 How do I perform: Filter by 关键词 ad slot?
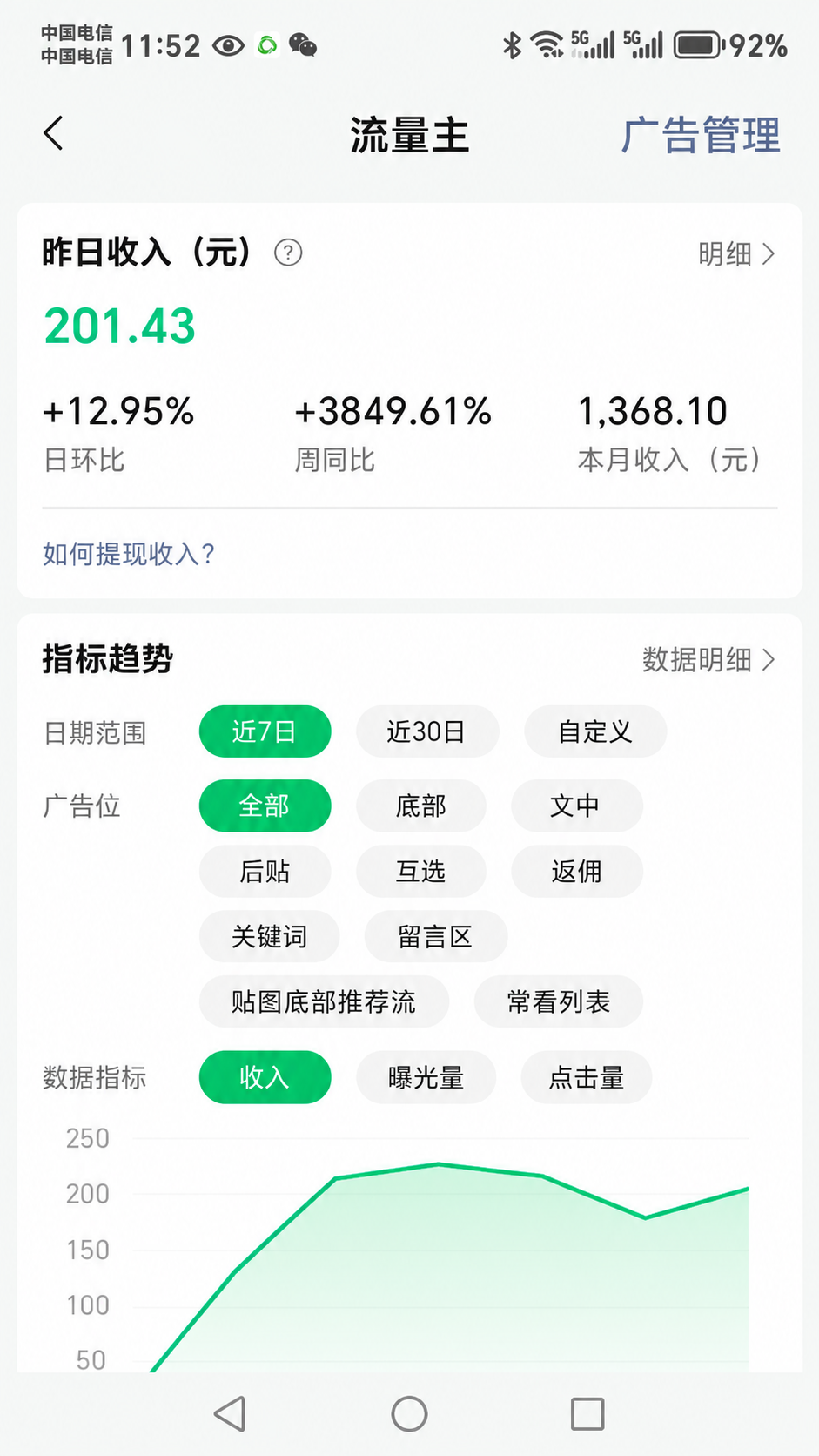pyautogui.click(x=269, y=937)
